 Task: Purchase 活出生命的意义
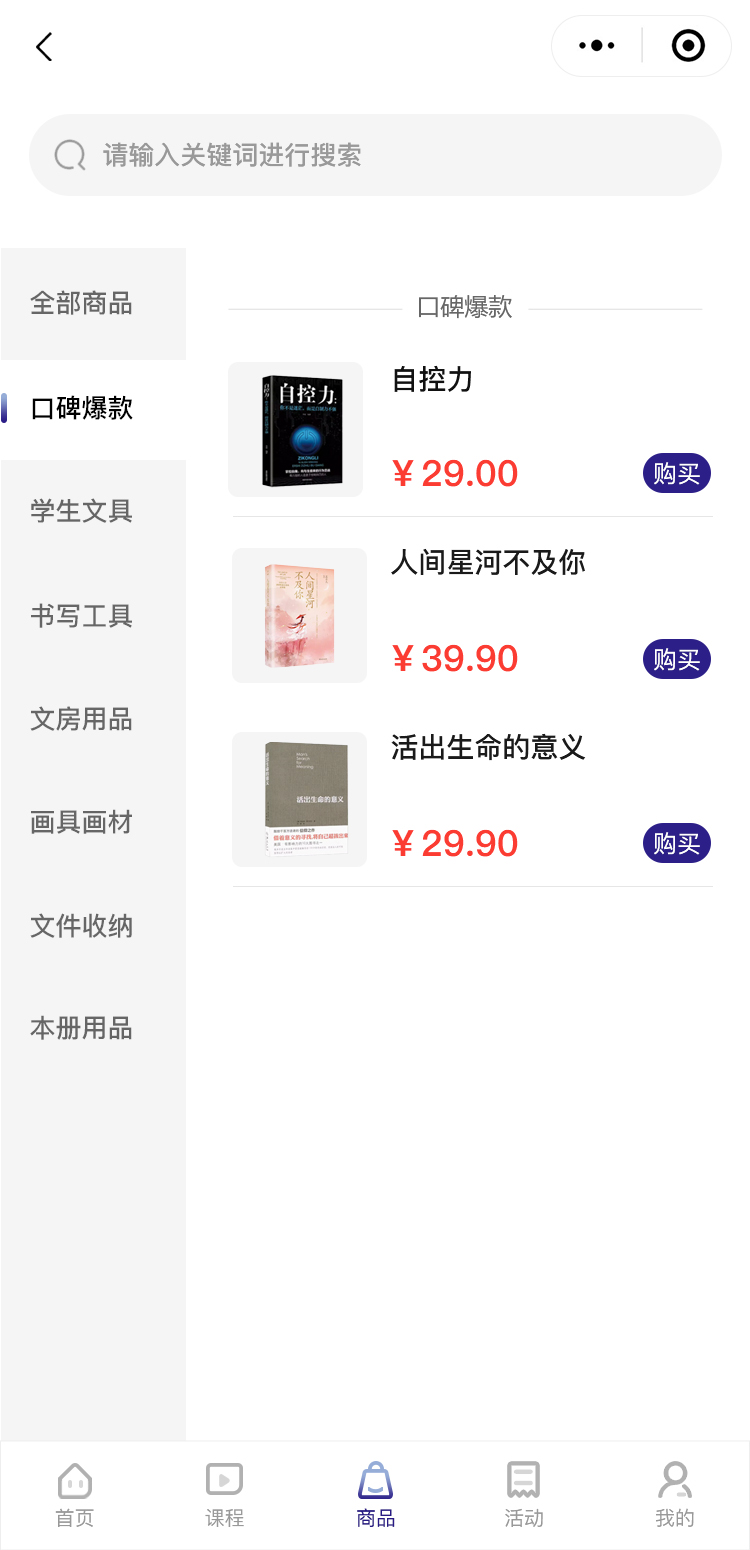click(676, 843)
